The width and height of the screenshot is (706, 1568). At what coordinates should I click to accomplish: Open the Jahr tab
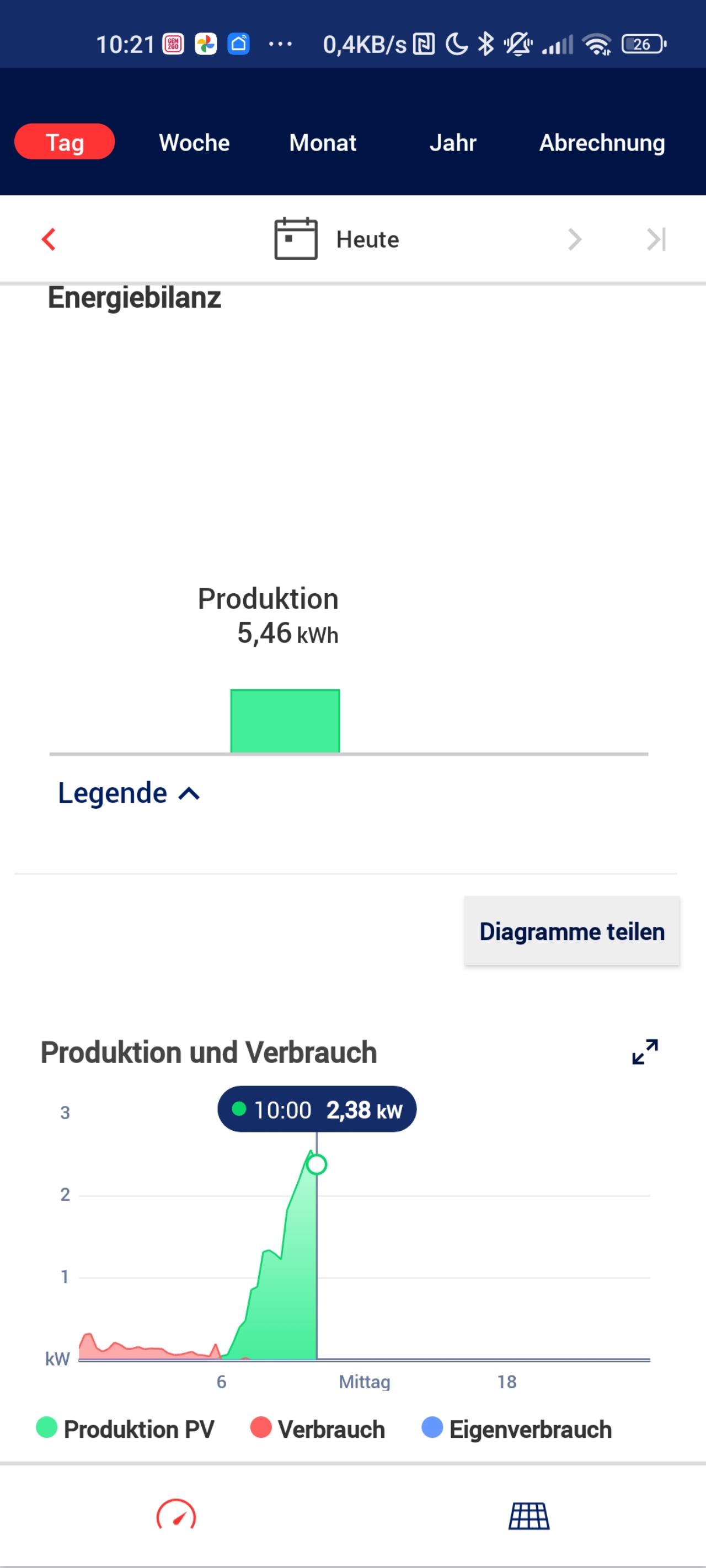(453, 142)
